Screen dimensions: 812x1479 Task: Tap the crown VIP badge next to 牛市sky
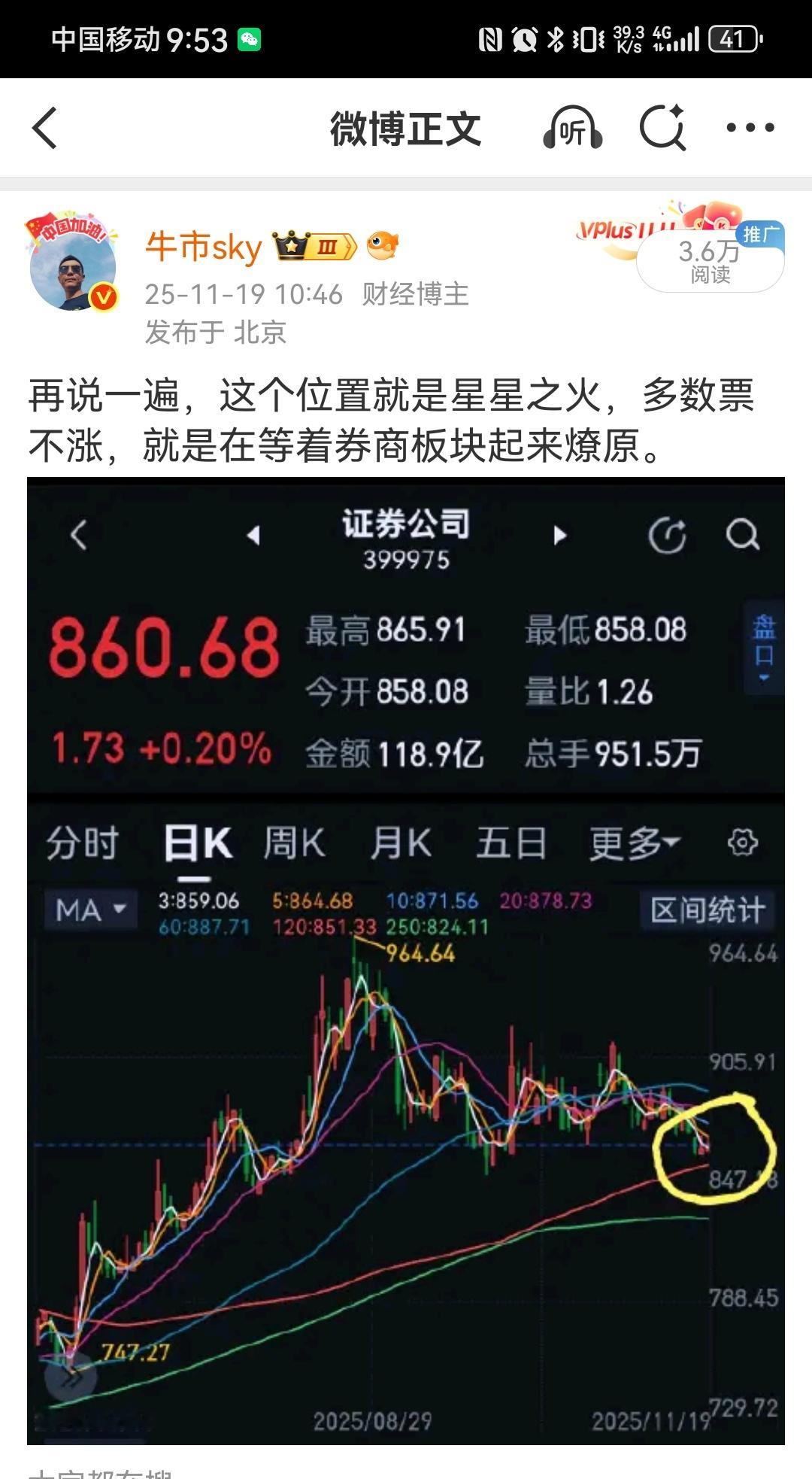[310, 245]
